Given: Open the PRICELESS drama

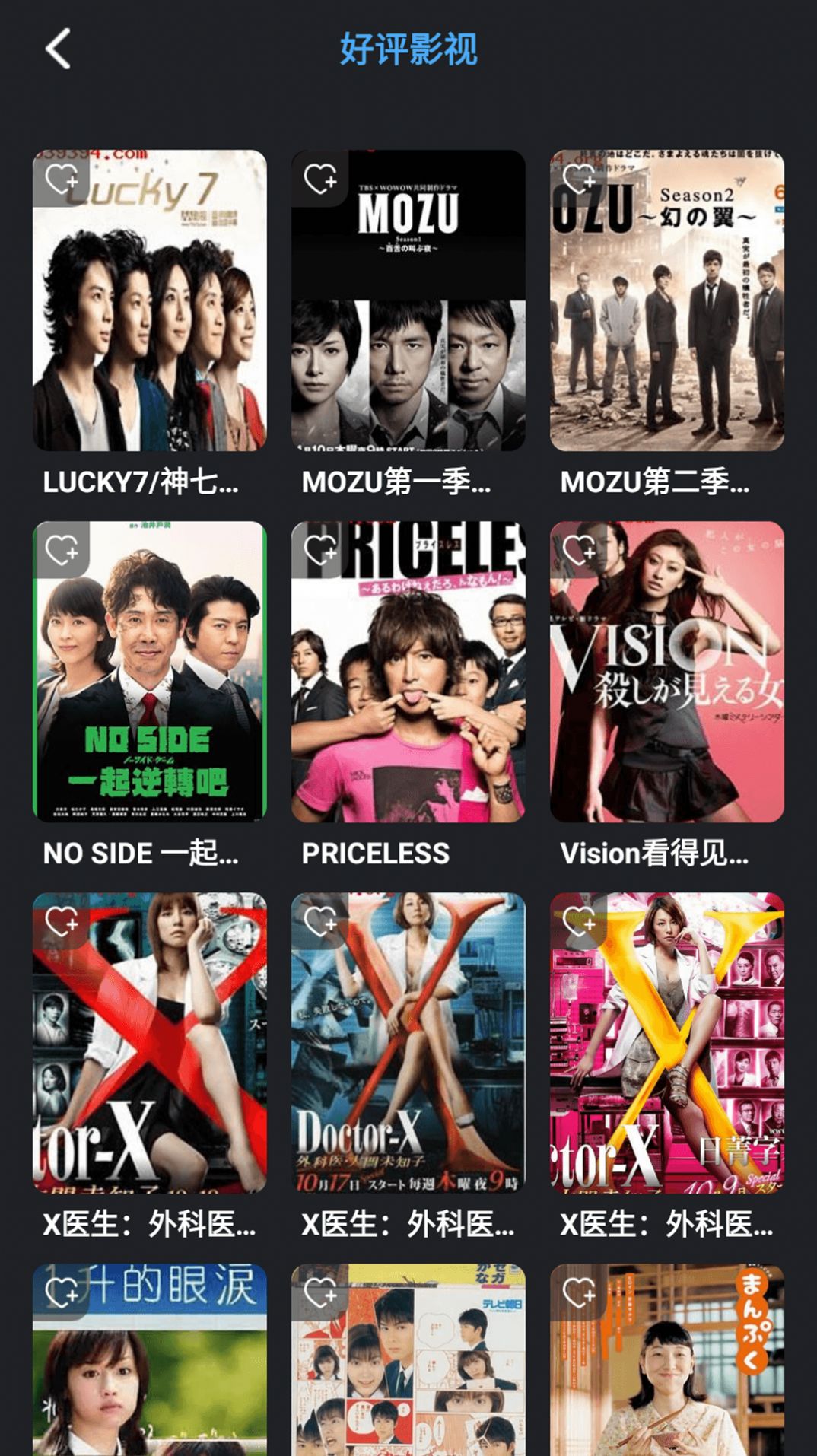Looking at the screenshot, I should point(408,685).
